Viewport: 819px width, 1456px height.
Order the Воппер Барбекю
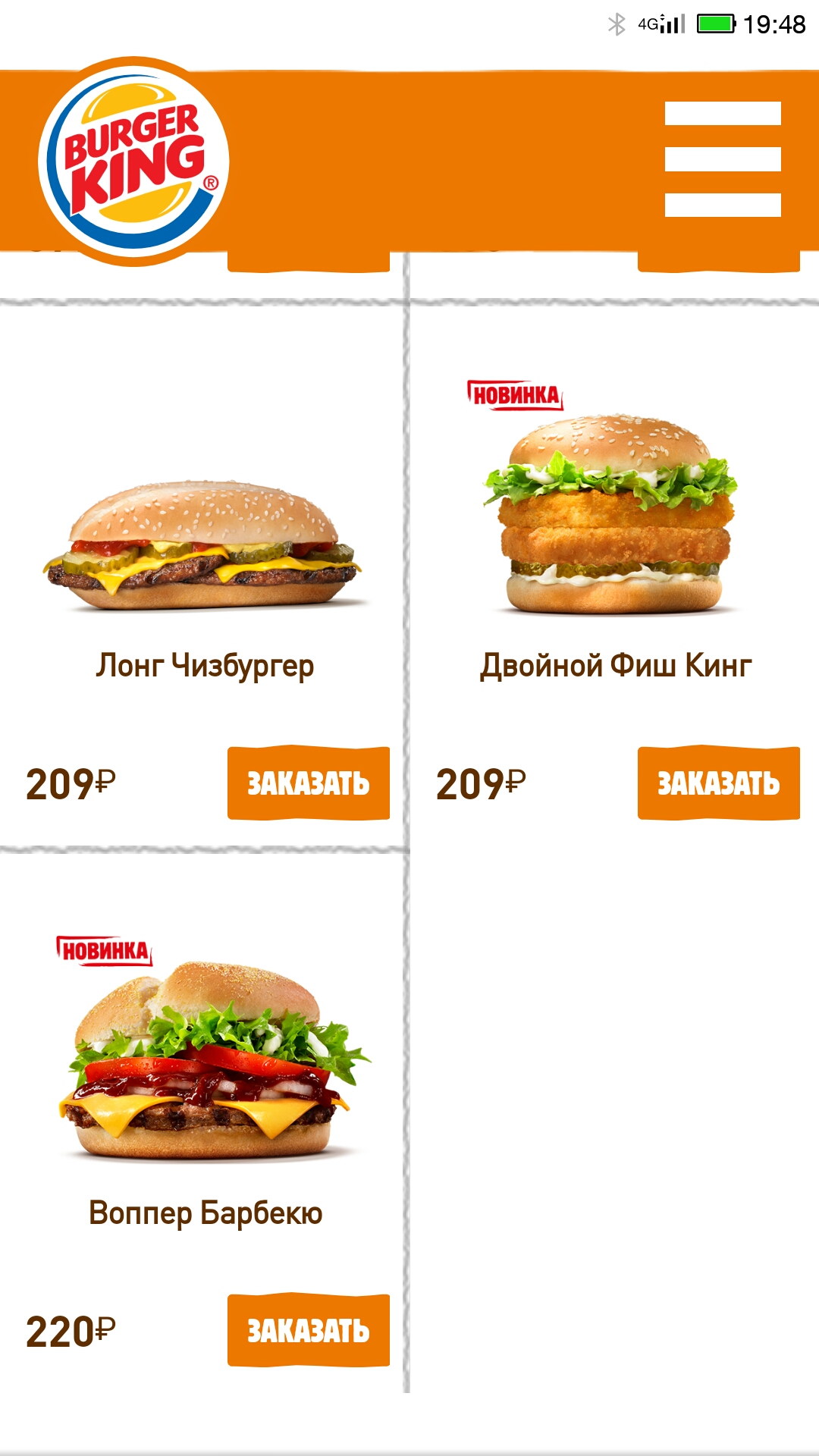[x=309, y=1331]
